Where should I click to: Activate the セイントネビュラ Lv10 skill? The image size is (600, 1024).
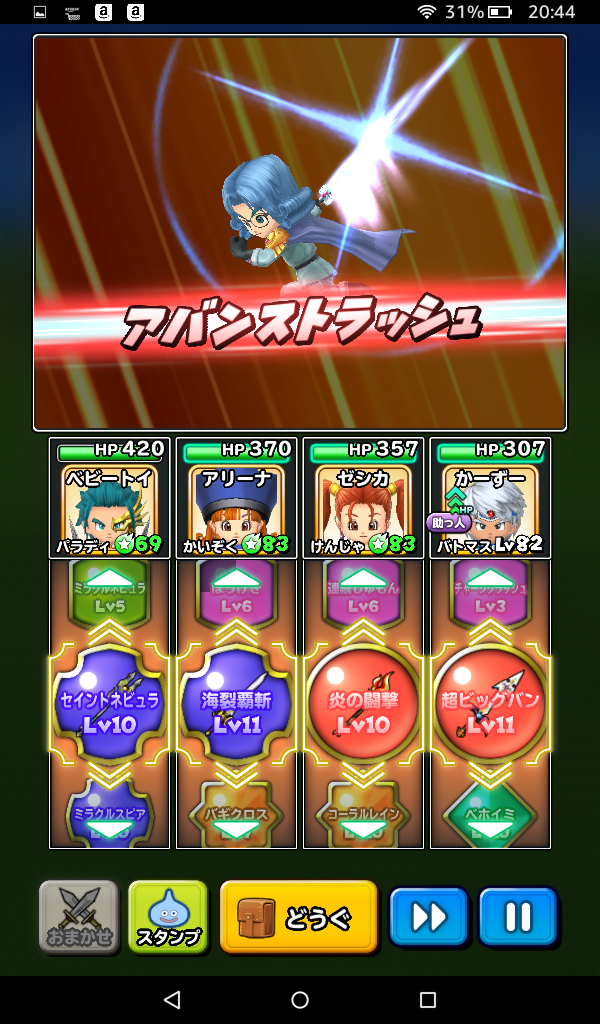click(x=110, y=704)
